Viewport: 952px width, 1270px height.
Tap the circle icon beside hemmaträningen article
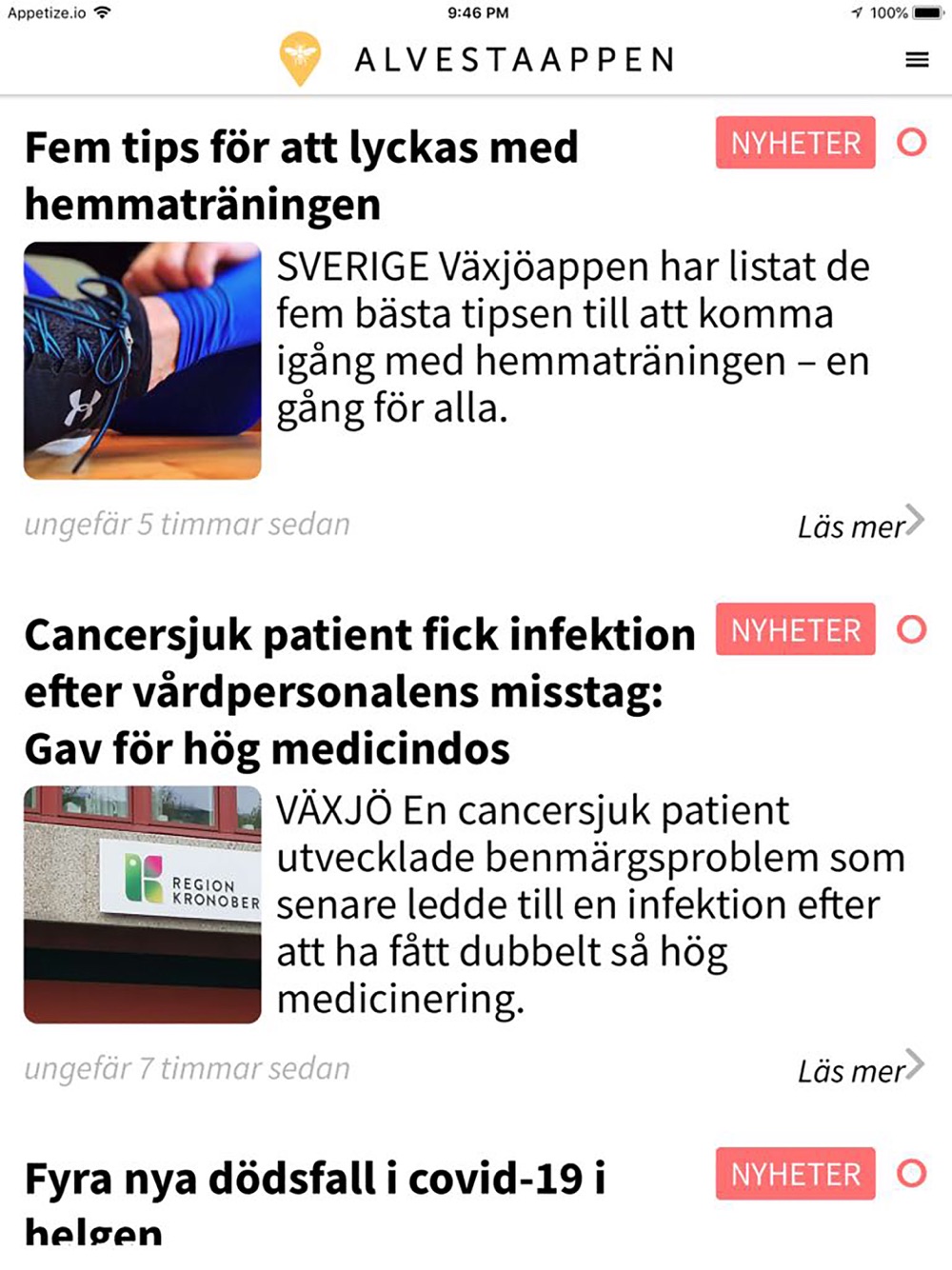[x=911, y=143]
